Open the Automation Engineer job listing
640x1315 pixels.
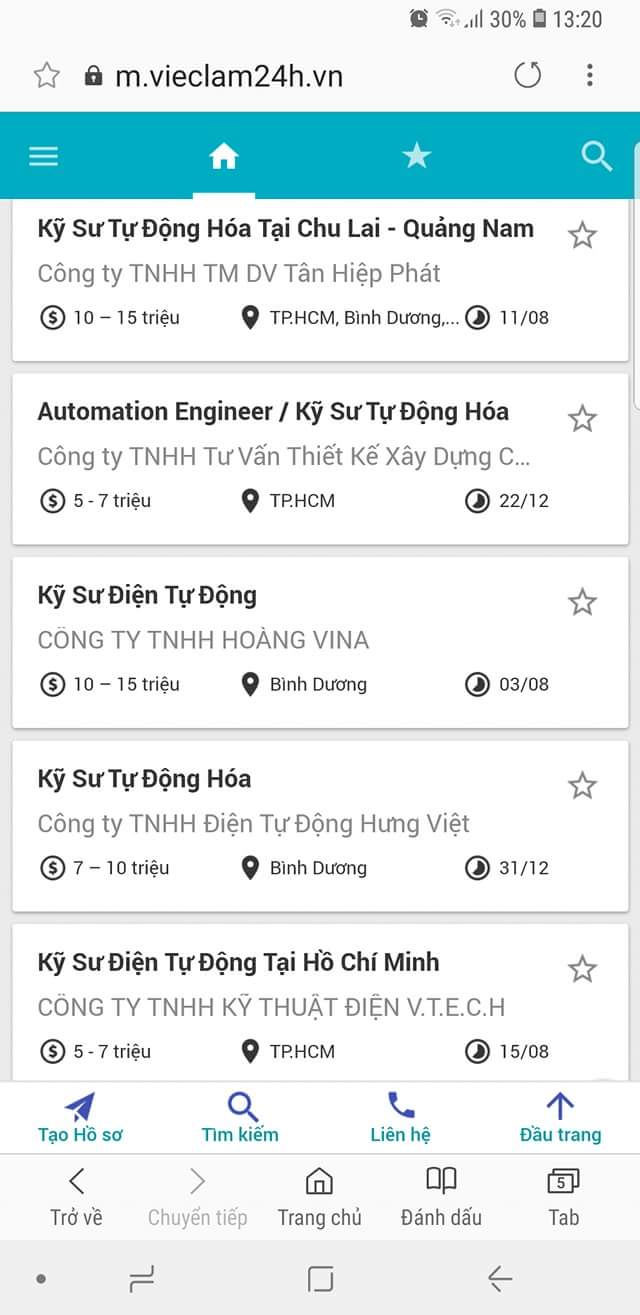(273, 412)
